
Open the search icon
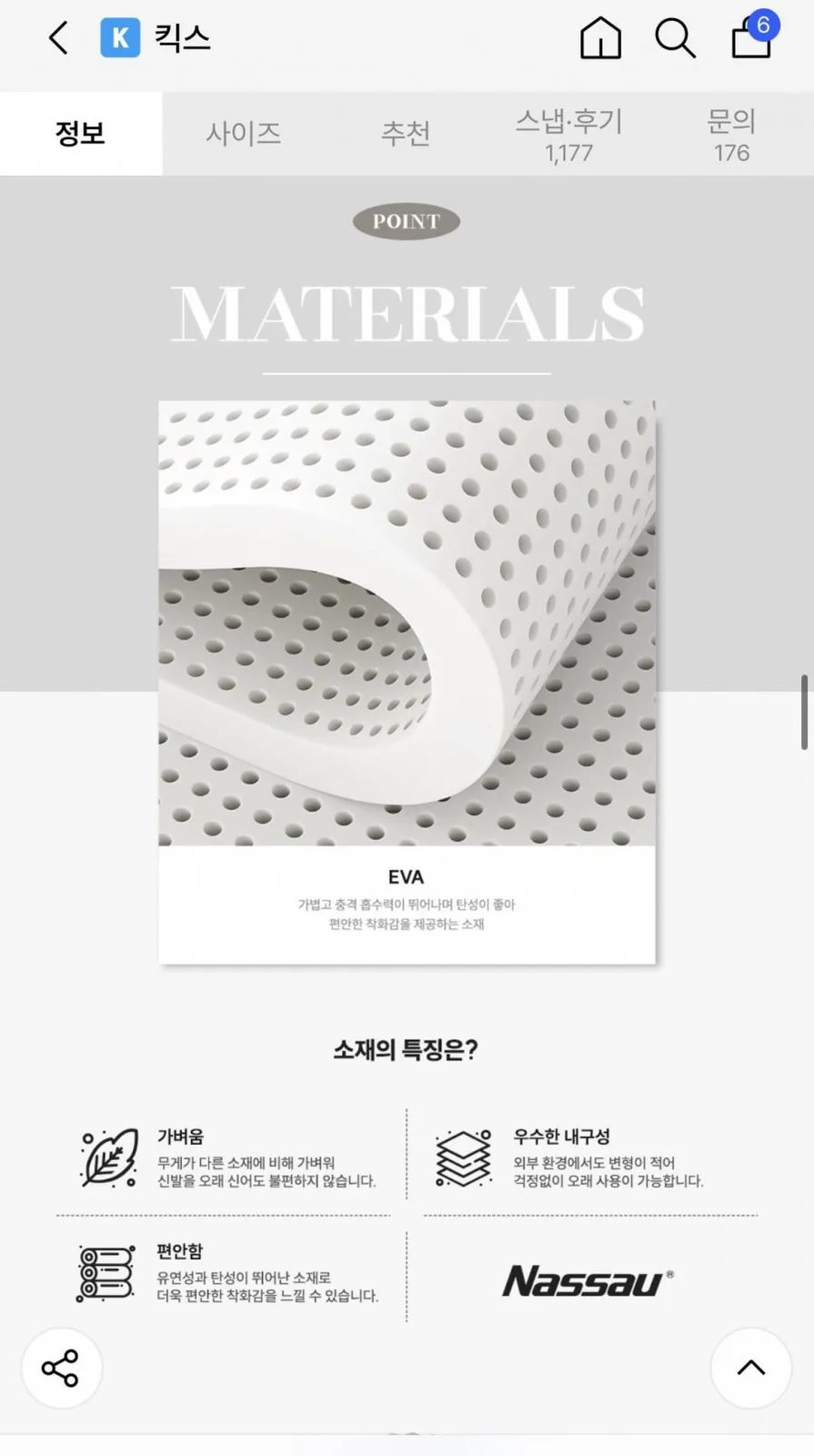pos(675,38)
